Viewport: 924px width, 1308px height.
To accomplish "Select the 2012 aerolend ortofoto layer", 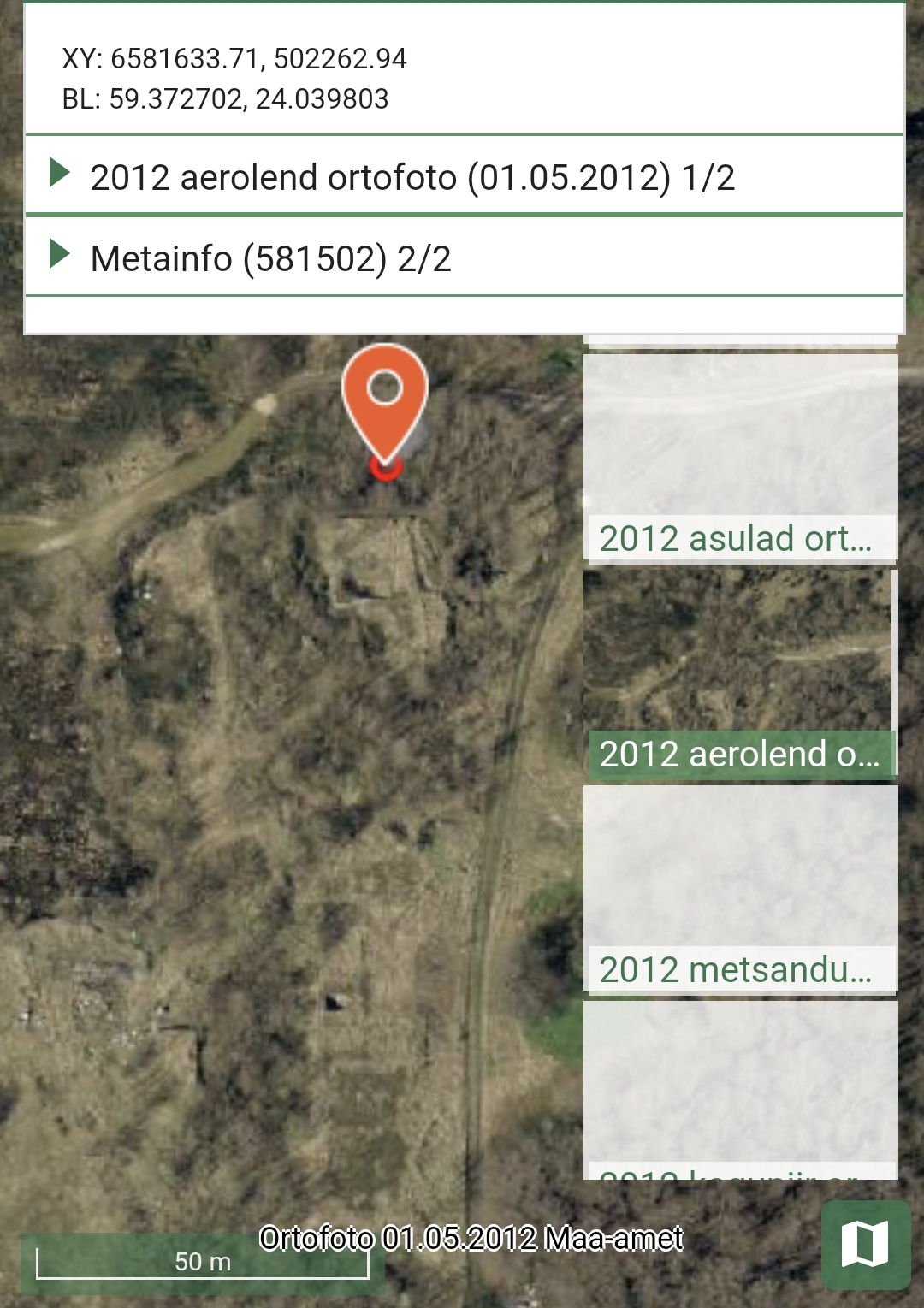I will click(x=740, y=673).
